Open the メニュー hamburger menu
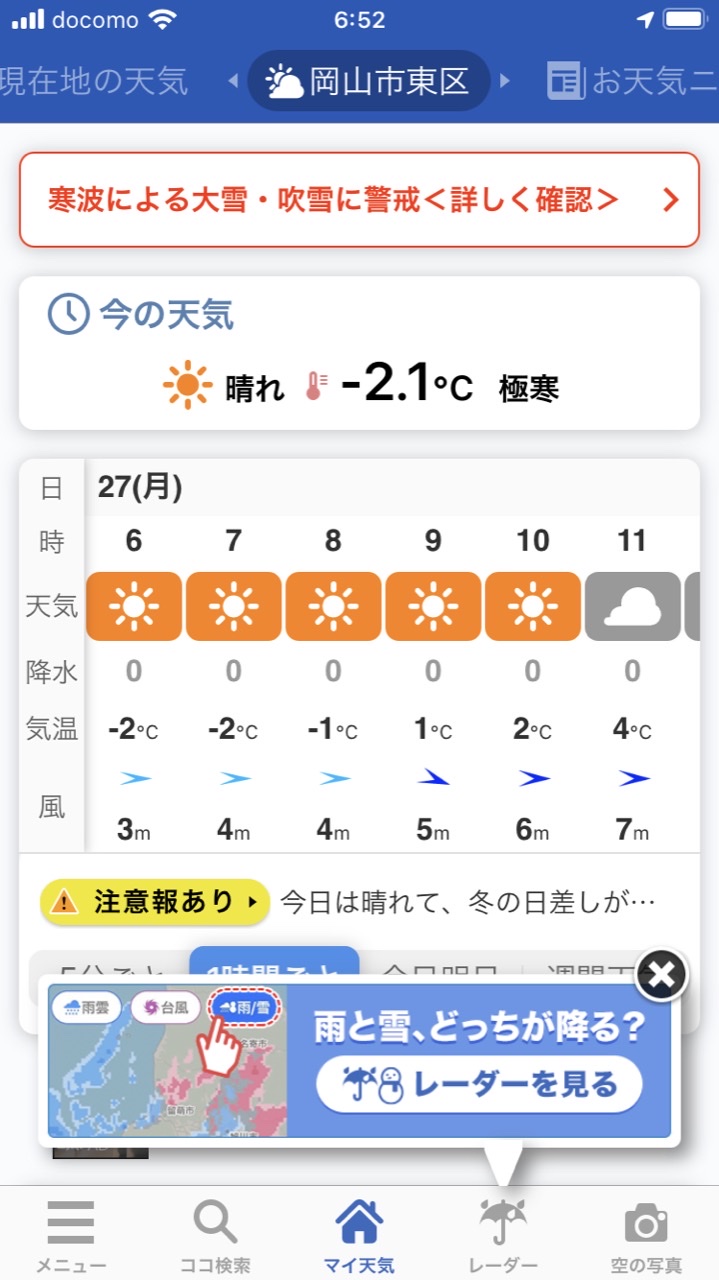 [x=71, y=1234]
